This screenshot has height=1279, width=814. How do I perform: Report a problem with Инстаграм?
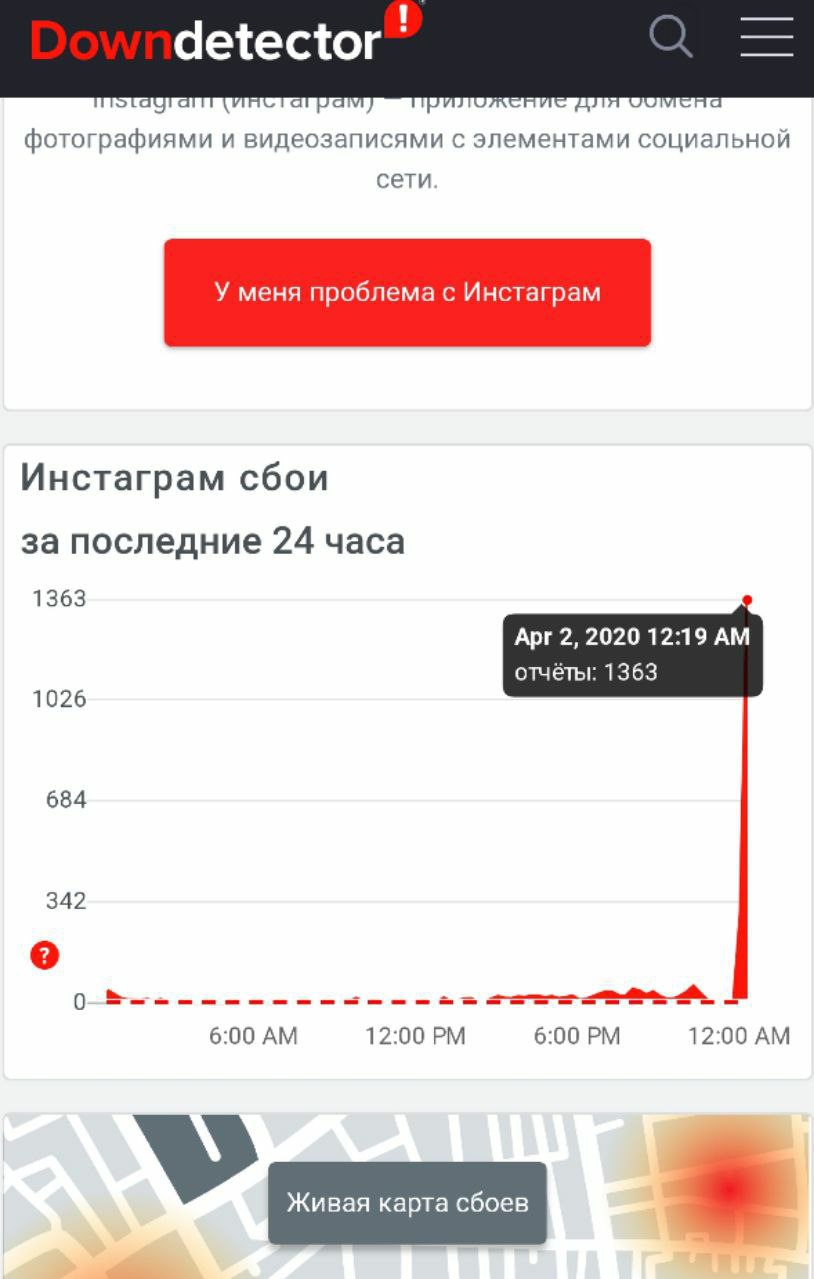(x=407, y=293)
